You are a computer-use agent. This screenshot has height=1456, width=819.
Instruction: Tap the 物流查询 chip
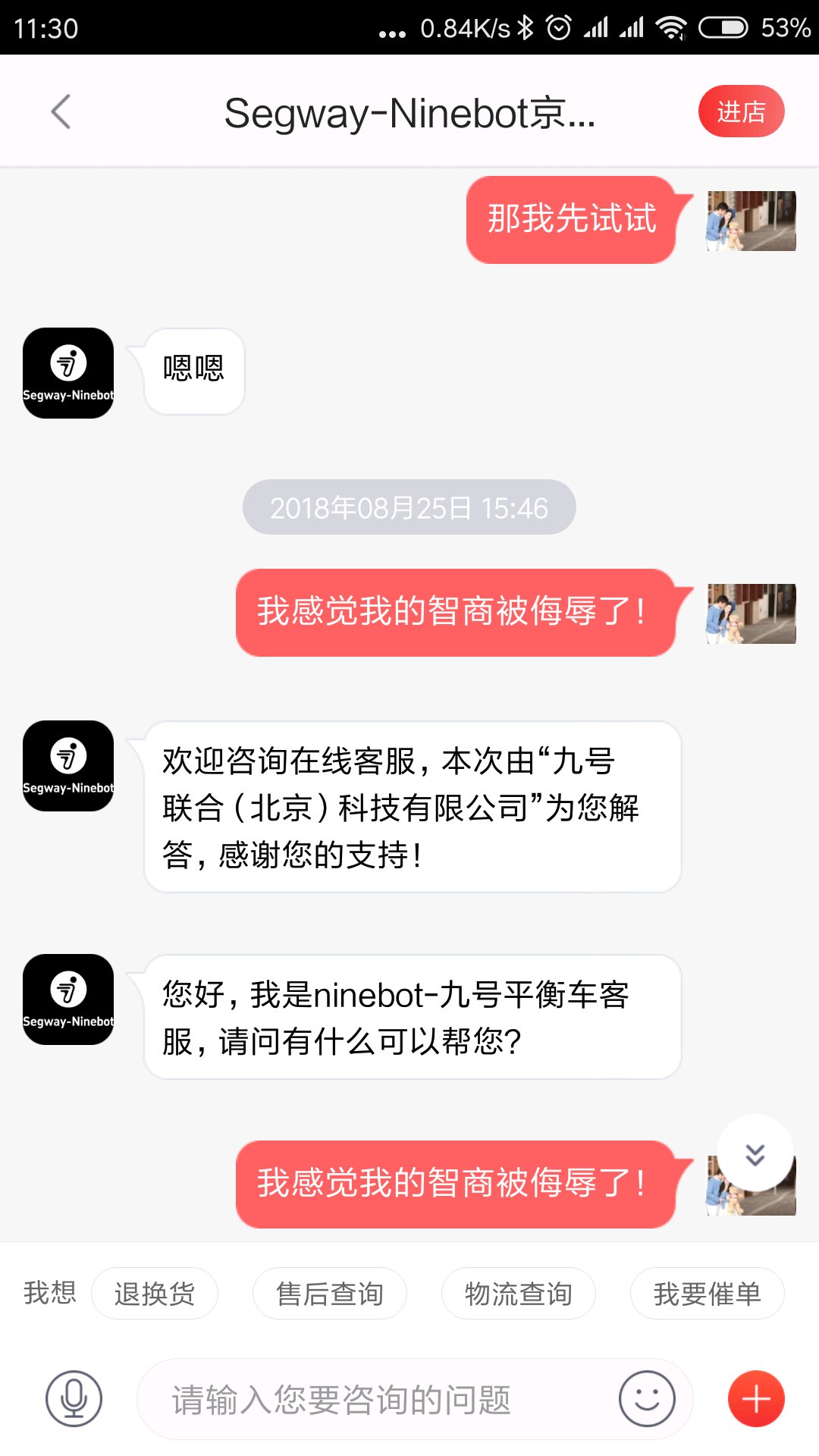519,1294
